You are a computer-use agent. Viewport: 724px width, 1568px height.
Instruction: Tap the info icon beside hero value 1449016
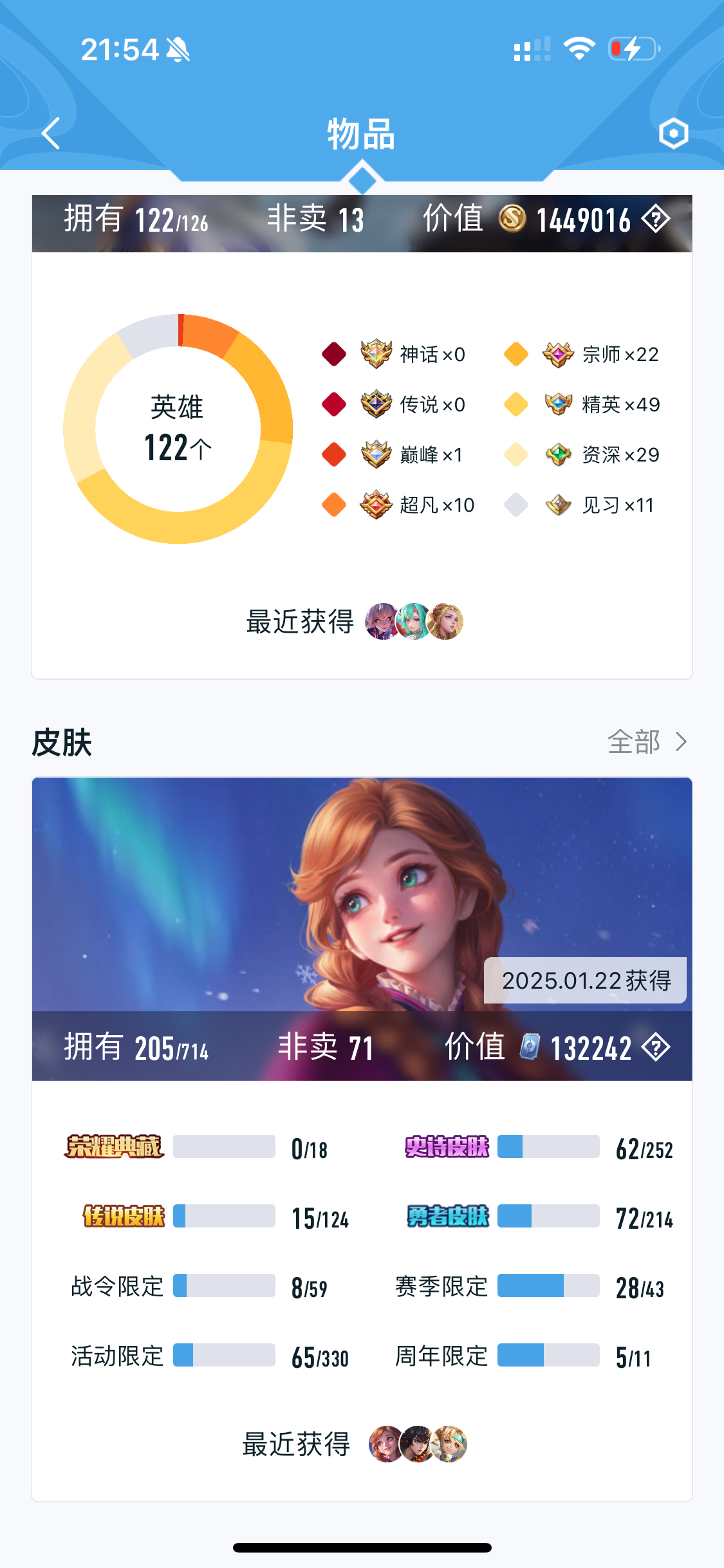[656, 219]
